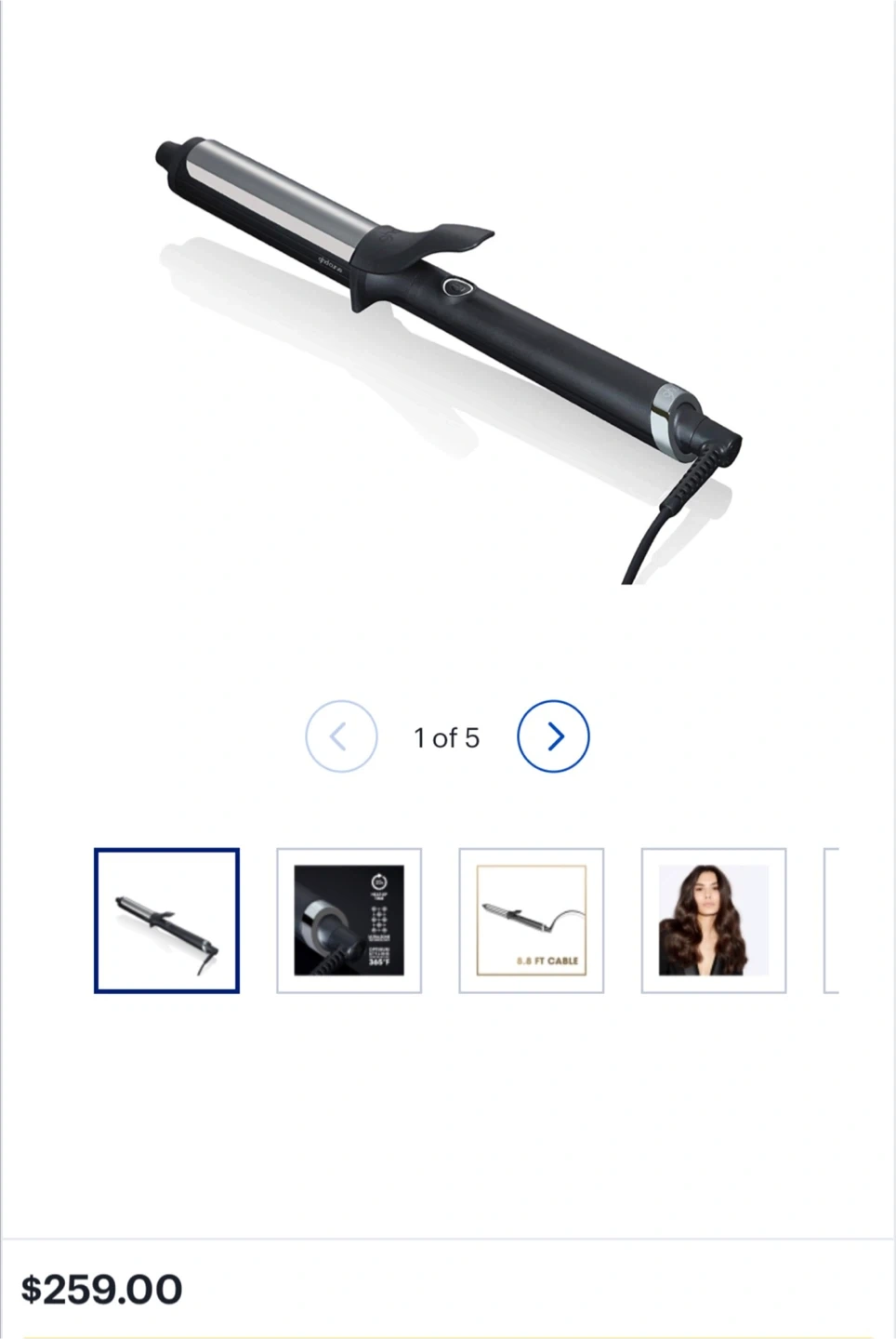View the 365°F features thumbnail
896x1339 pixels.
point(349,921)
